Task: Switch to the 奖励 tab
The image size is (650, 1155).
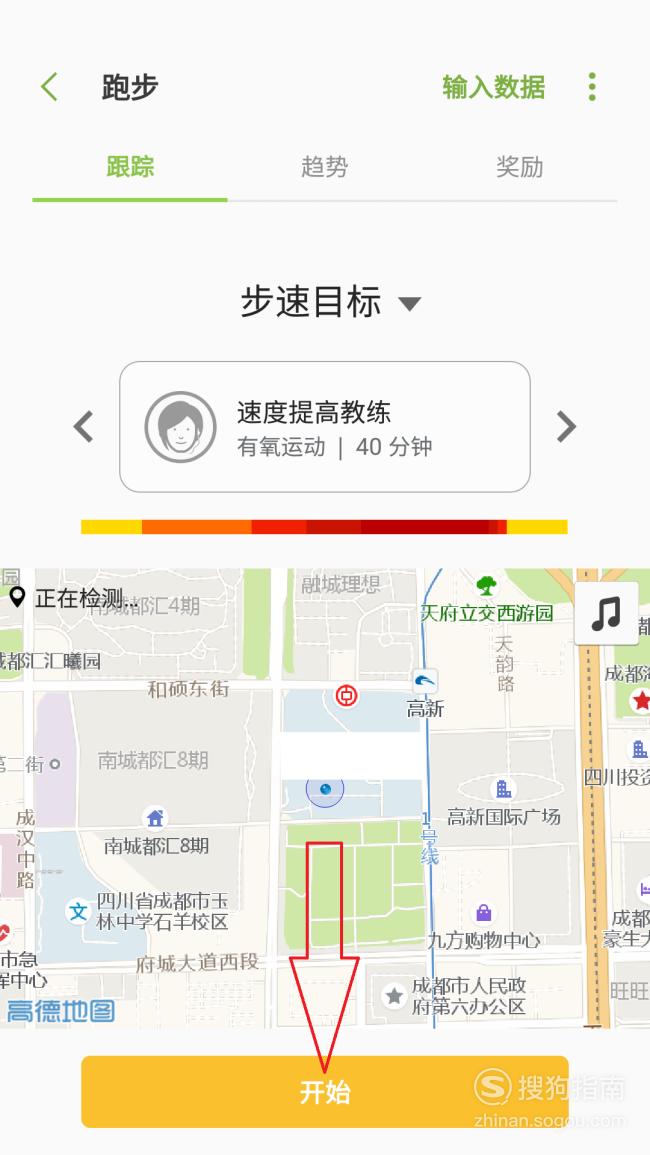Action: (520, 166)
